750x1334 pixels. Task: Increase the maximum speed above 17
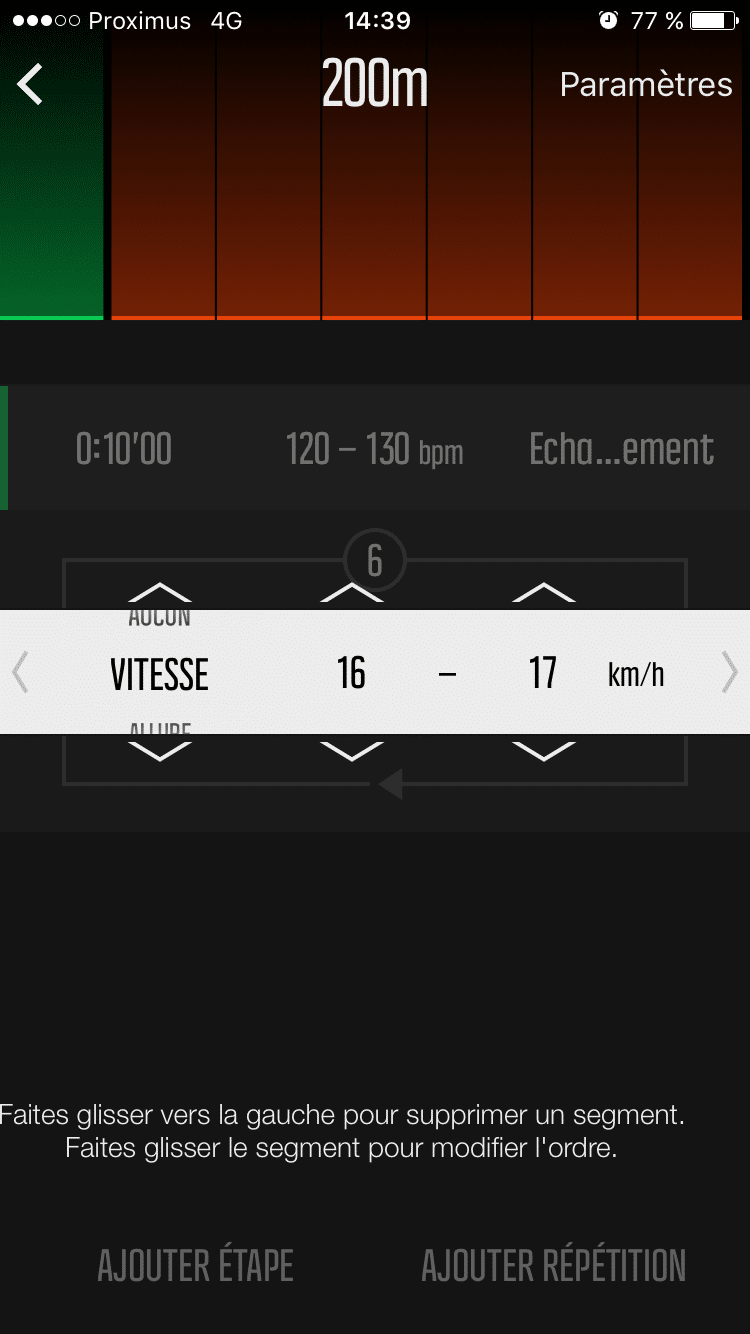pos(543,592)
